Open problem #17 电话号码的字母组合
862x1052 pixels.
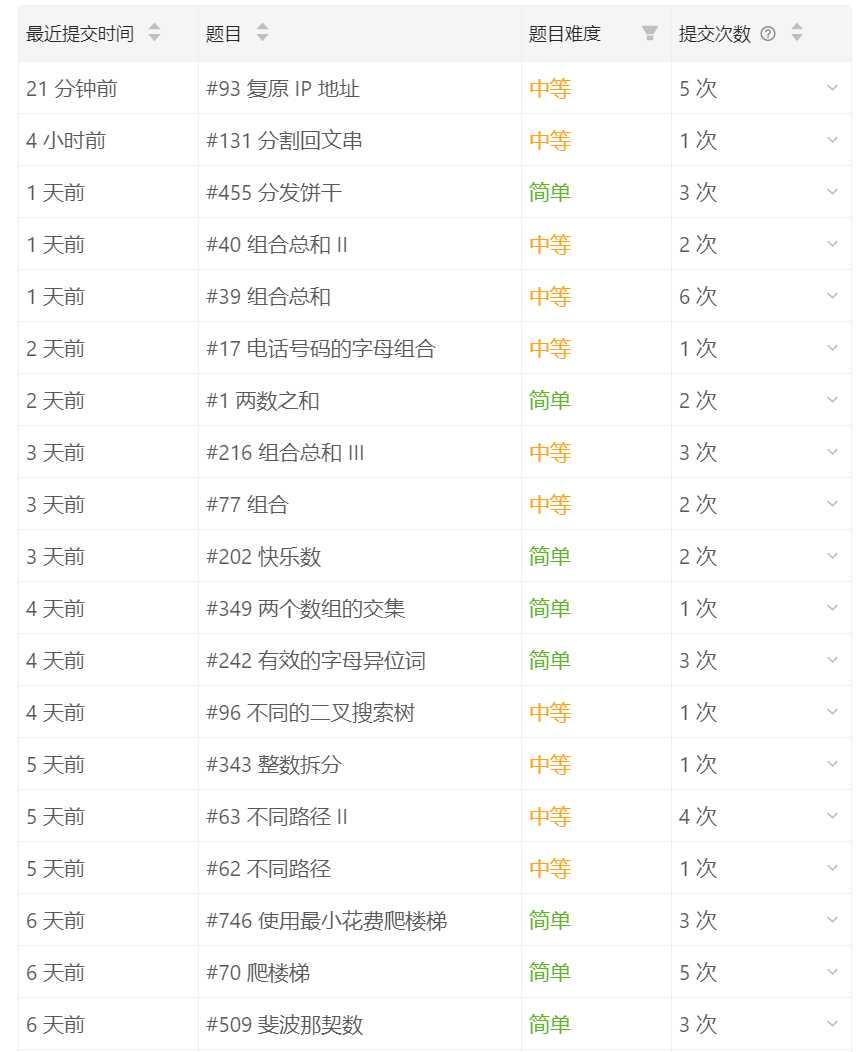(321, 349)
